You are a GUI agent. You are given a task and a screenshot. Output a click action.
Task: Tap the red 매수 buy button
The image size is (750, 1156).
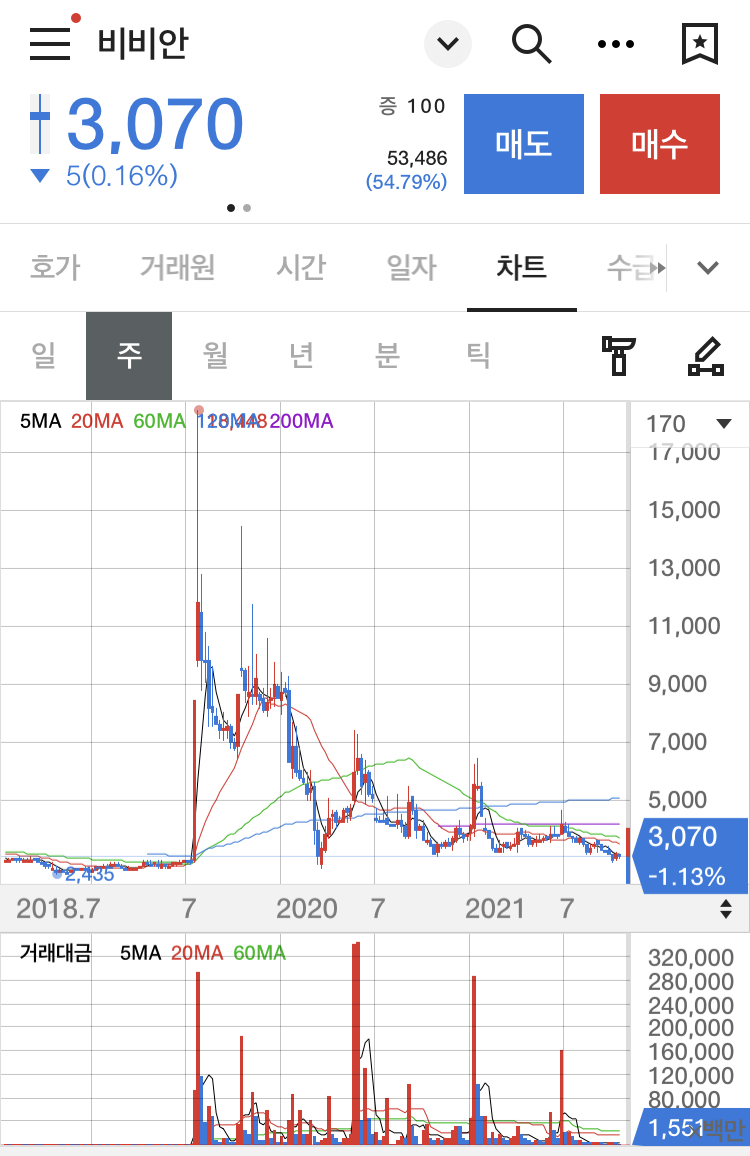(659, 144)
